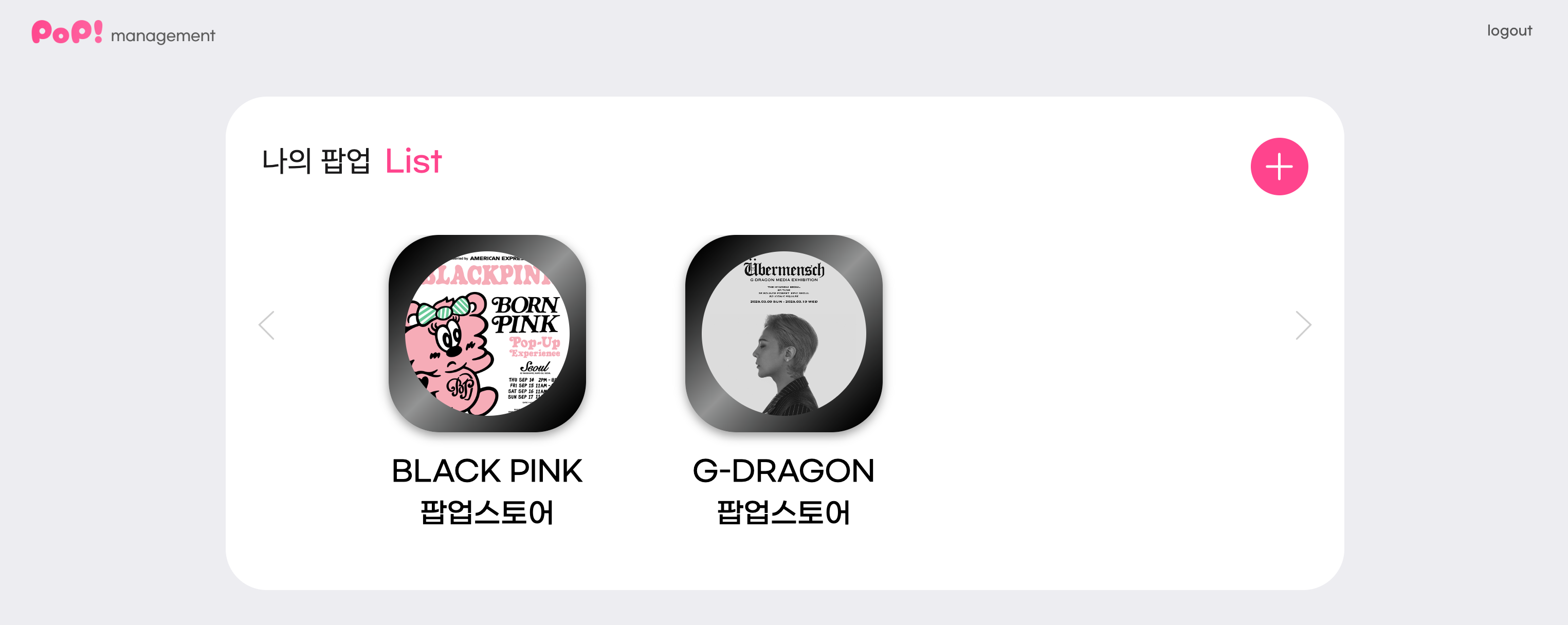Add a new popup with the plus button

[1279, 166]
